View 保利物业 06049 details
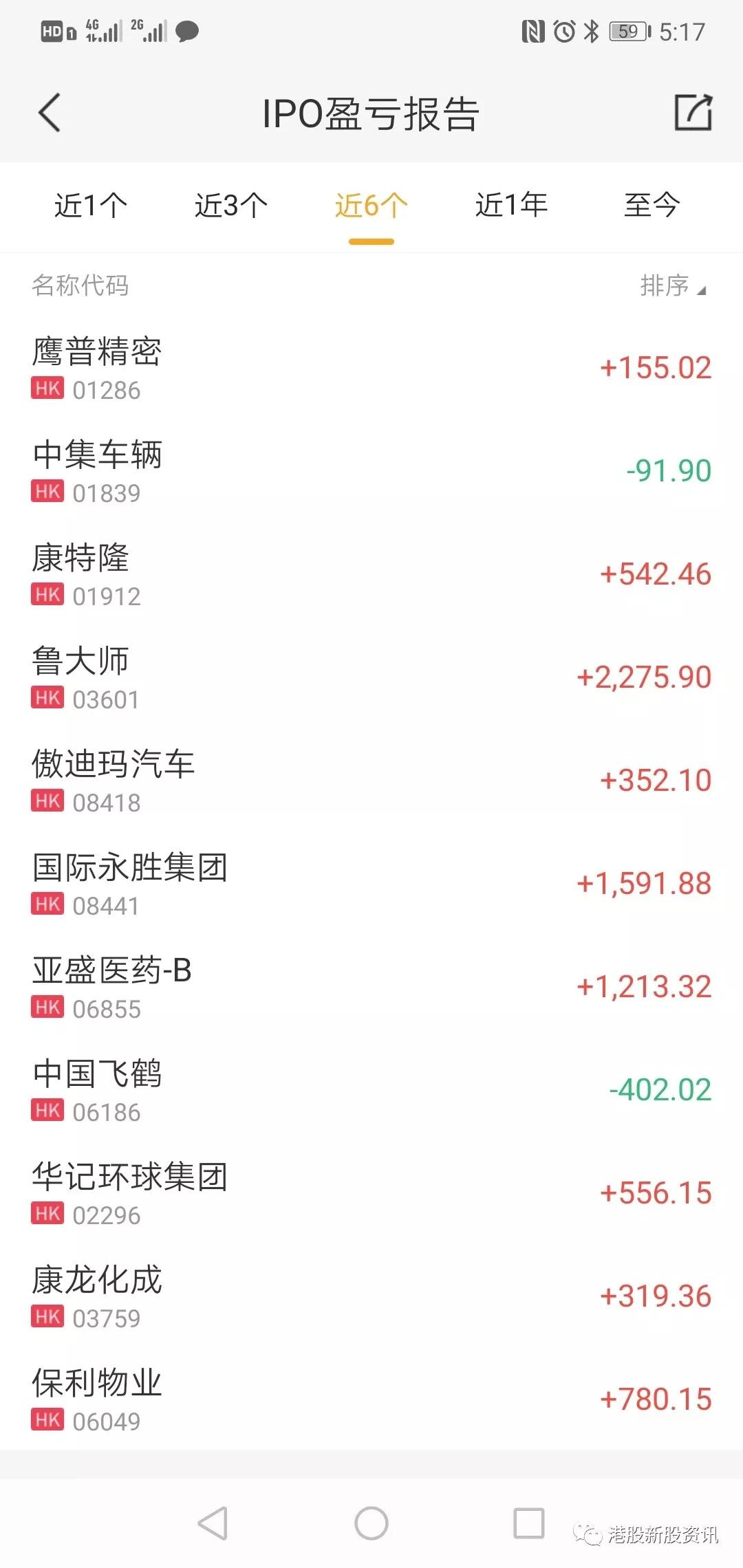Image resolution: width=743 pixels, height=1568 pixels. pyautogui.click(x=371, y=1400)
